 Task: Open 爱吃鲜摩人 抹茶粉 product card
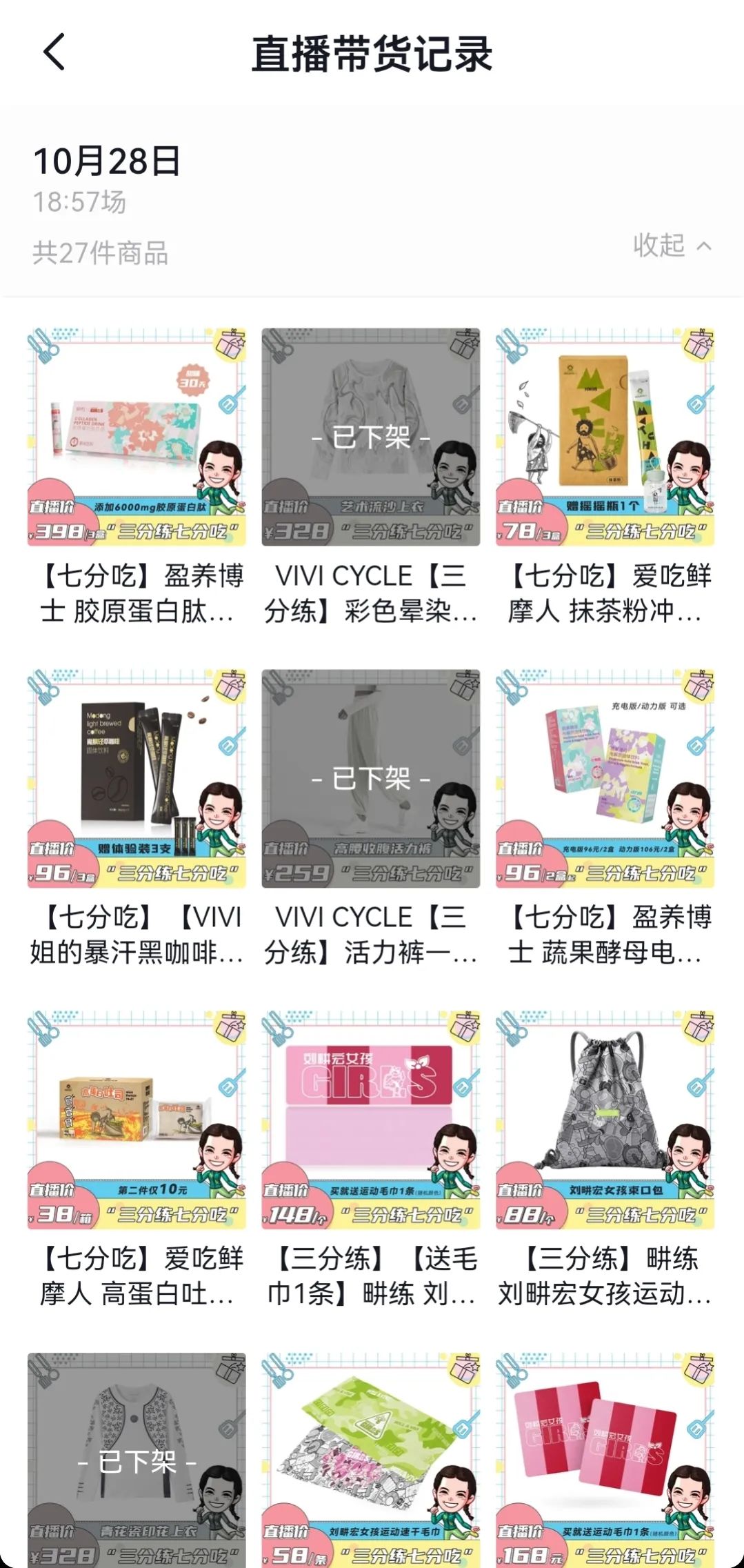605,437
